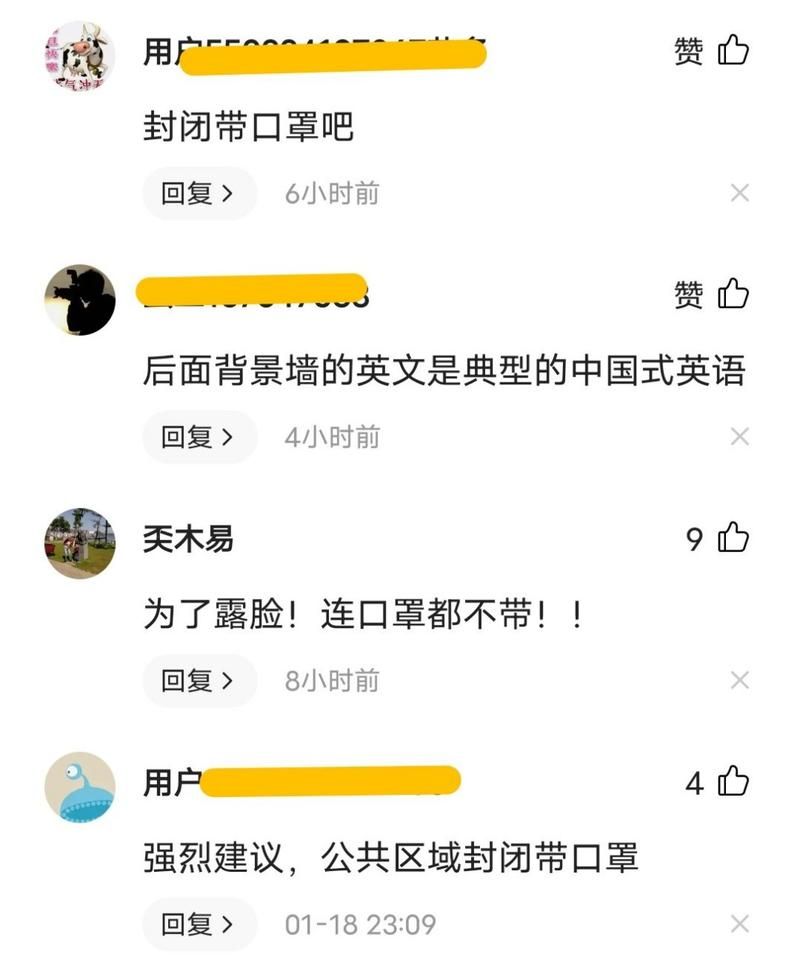Image resolution: width=800 pixels, height=957 pixels.
Task: Open the username 㚐木易
Action: pos(188,539)
